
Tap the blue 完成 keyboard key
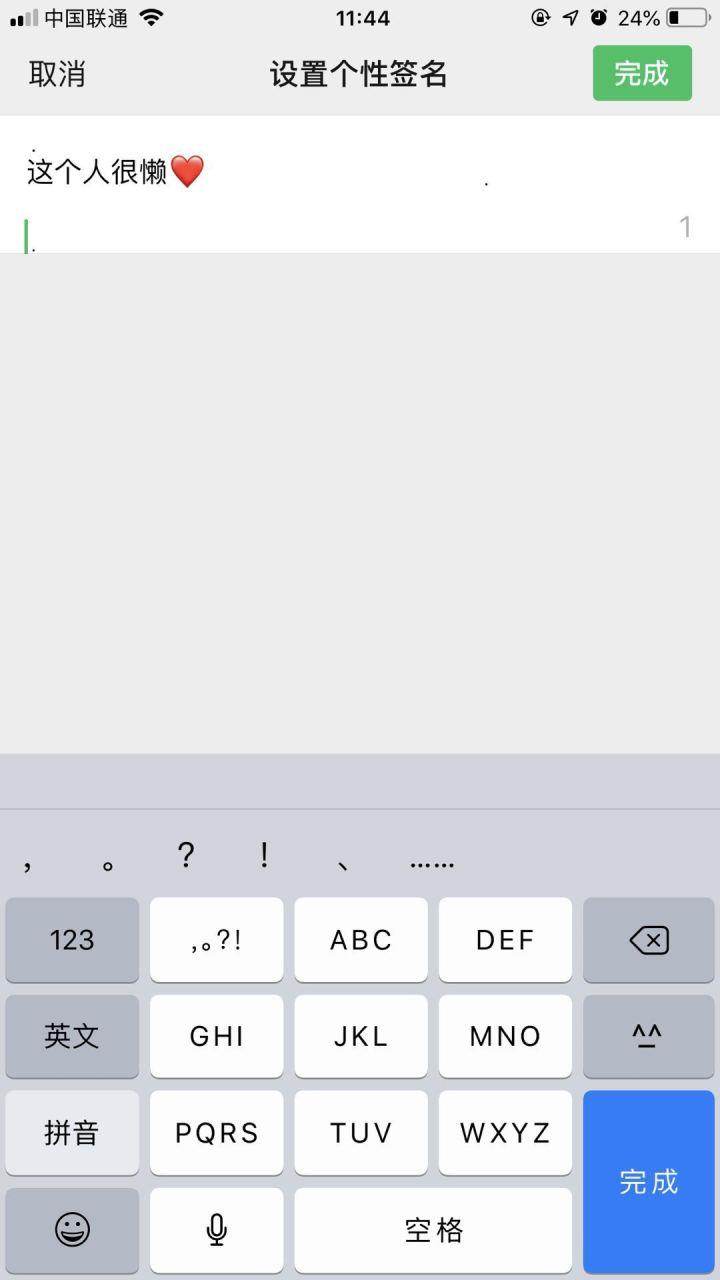click(x=649, y=1182)
